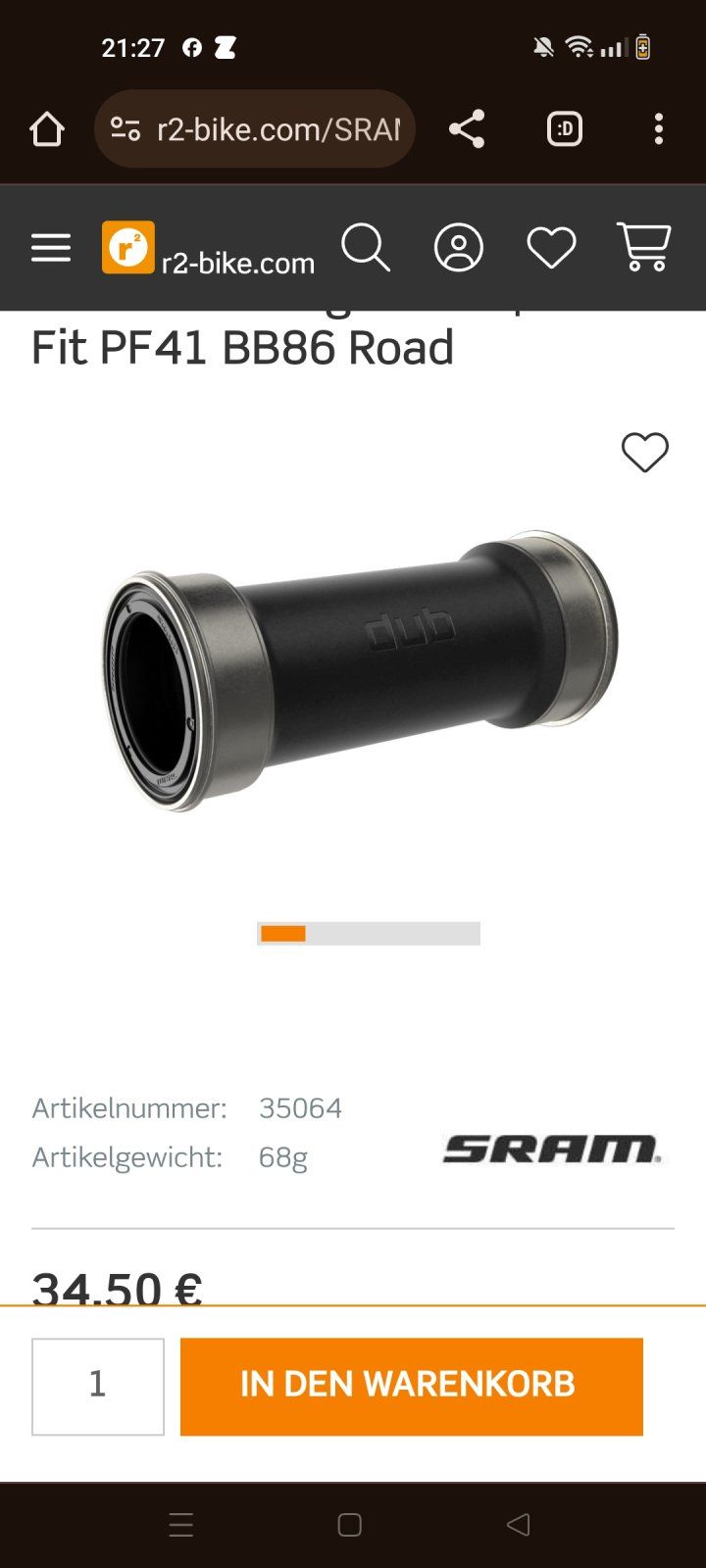Go to the browser home page

tap(47, 129)
